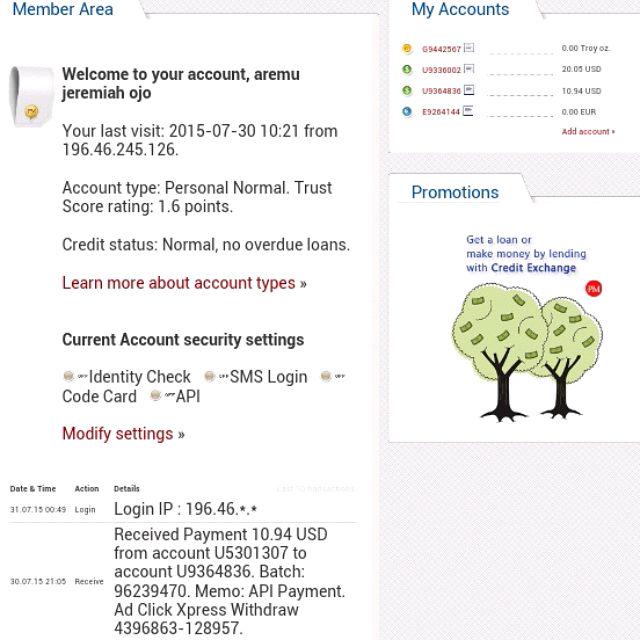Tap statement icon next to G9442567

pyautogui.click(x=469, y=48)
